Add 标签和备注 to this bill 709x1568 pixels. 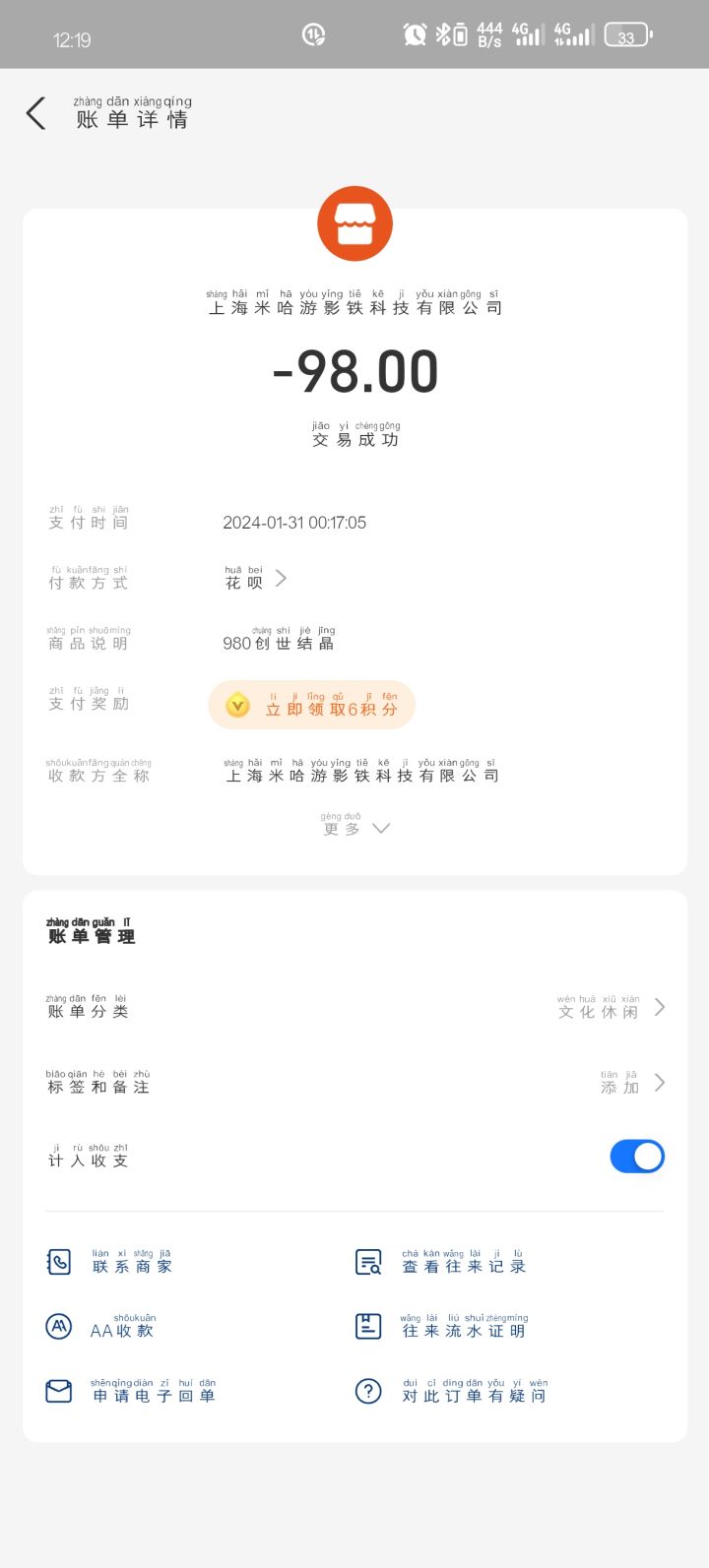click(354, 1084)
